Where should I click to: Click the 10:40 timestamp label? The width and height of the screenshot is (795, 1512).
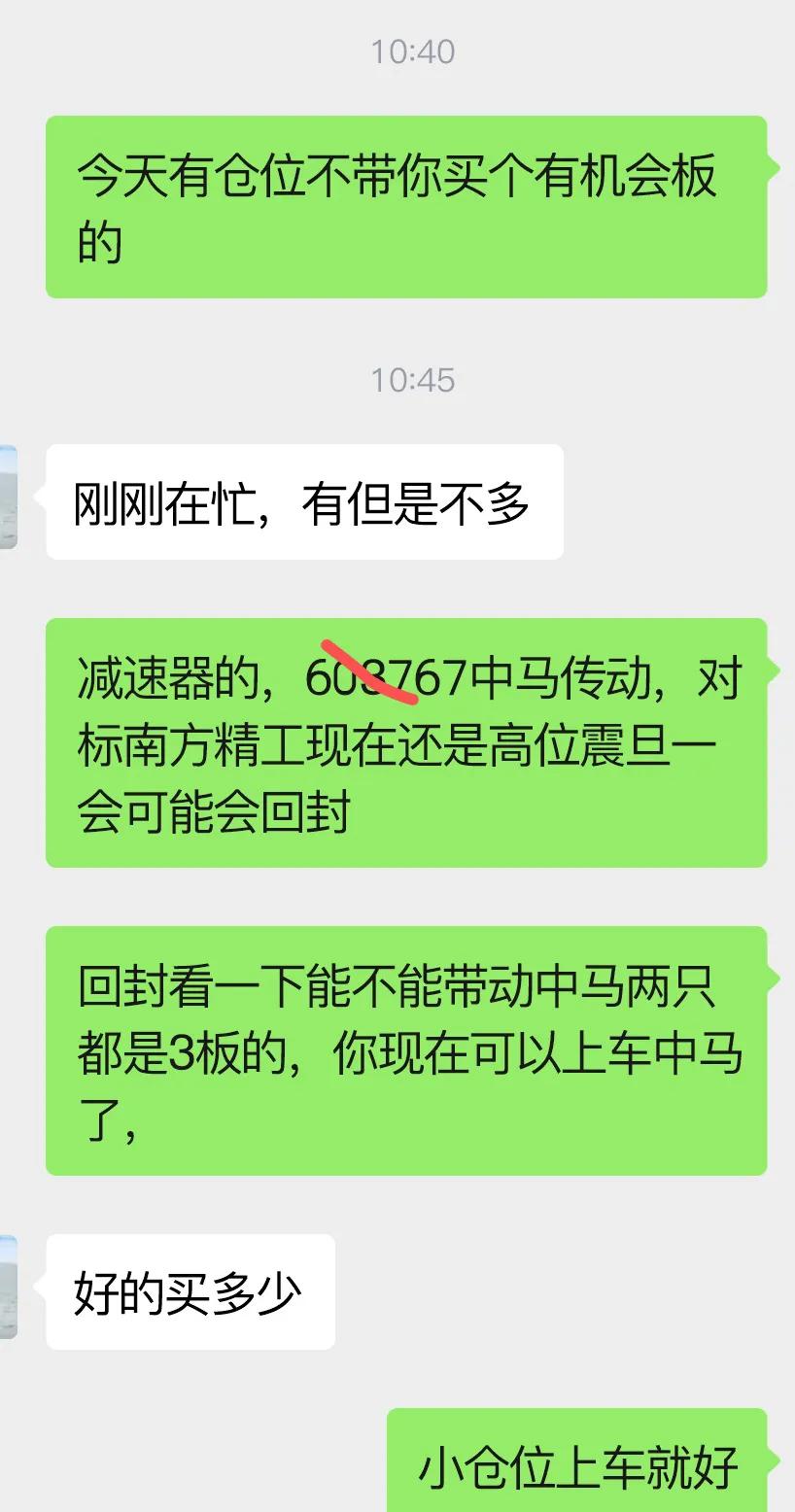pyautogui.click(x=412, y=53)
